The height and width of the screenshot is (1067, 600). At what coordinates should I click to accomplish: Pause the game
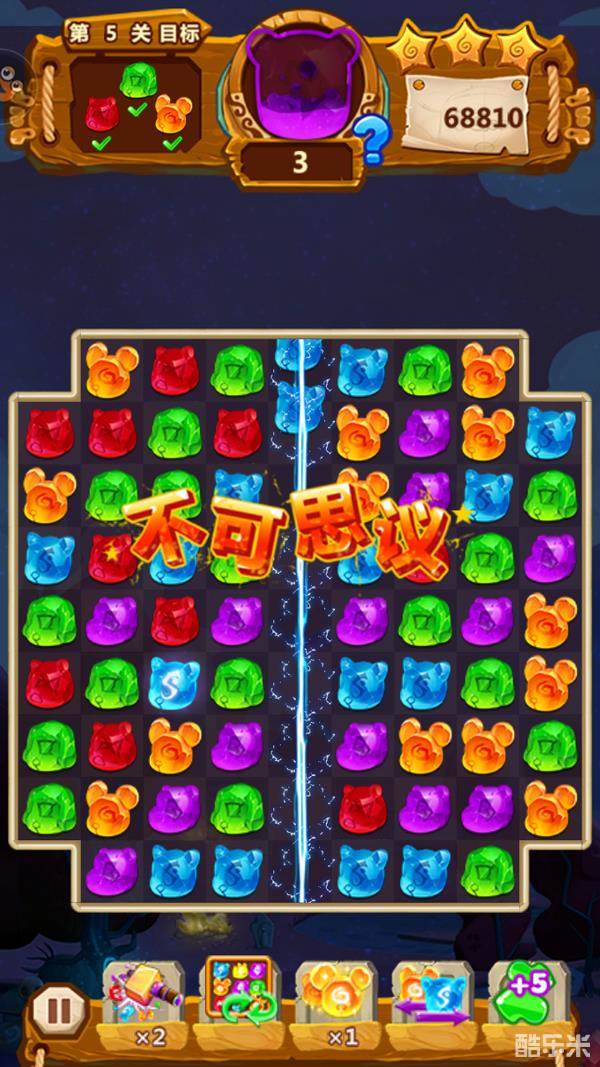pyautogui.click(x=59, y=1011)
